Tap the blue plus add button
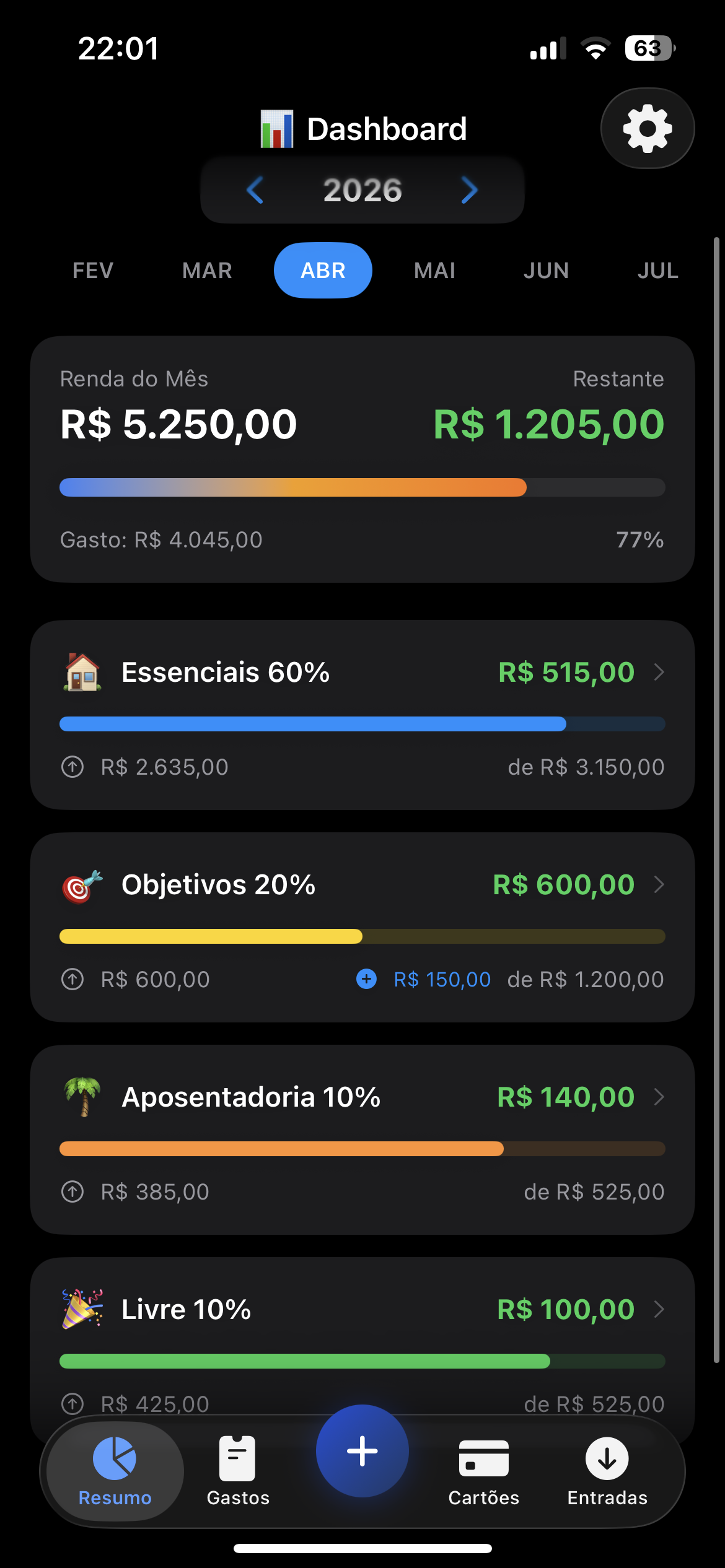 362,1451
